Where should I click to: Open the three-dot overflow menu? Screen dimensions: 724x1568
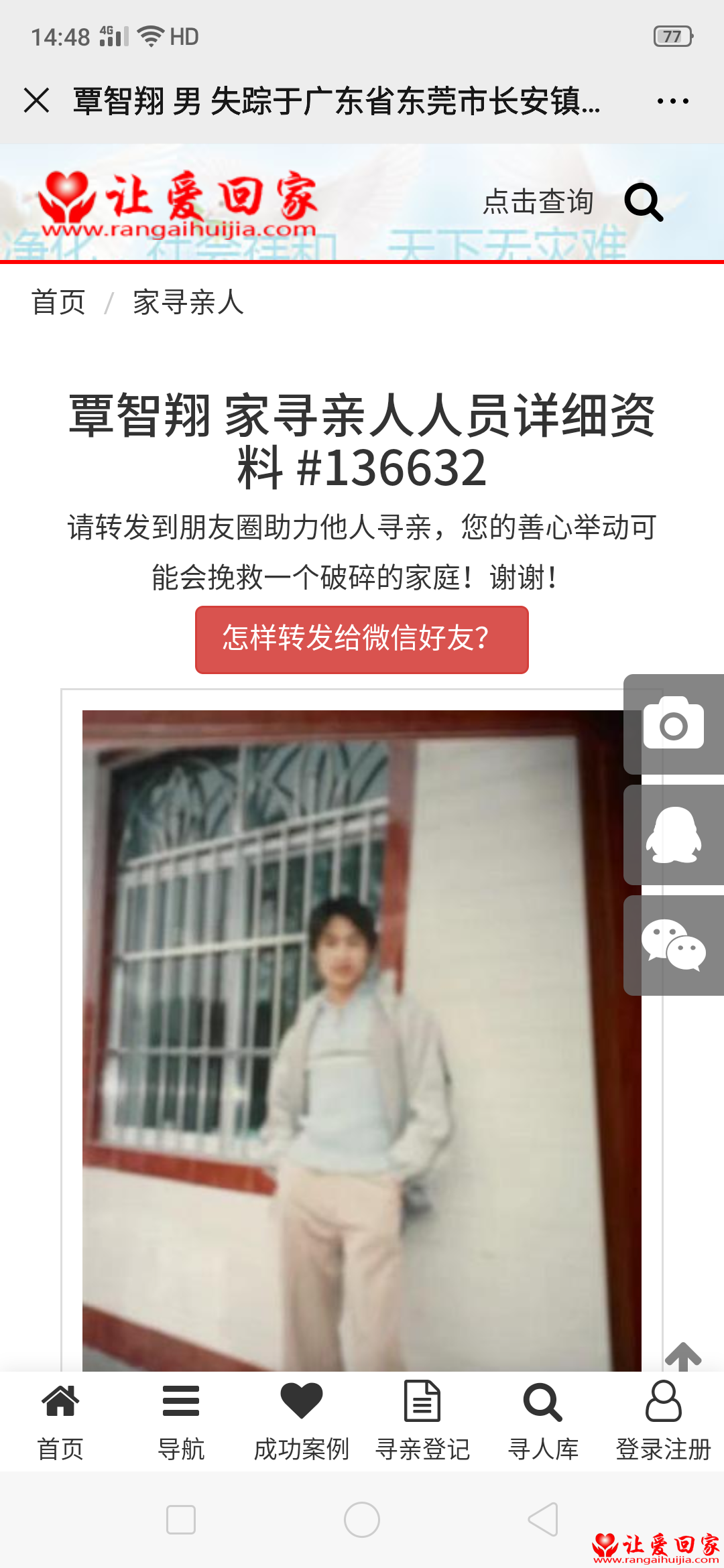point(672,101)
